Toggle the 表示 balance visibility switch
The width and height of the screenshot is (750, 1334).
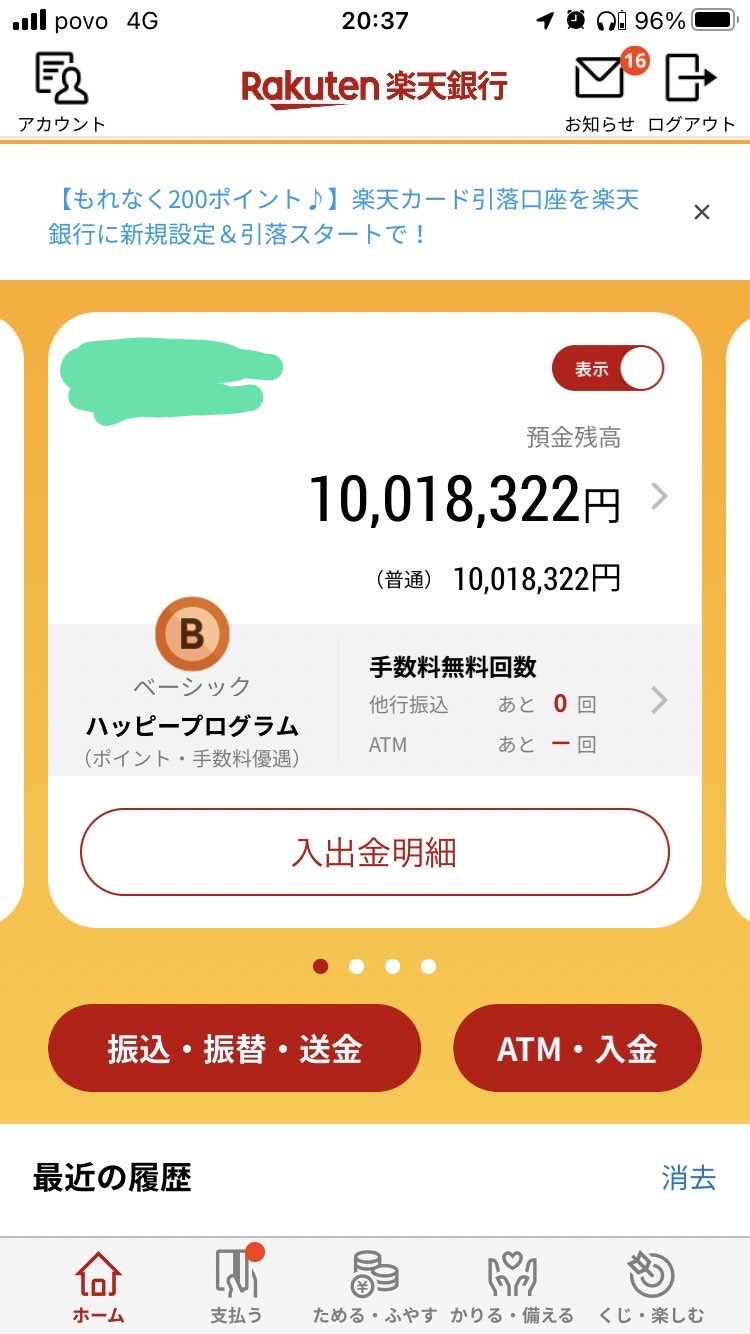608,369
